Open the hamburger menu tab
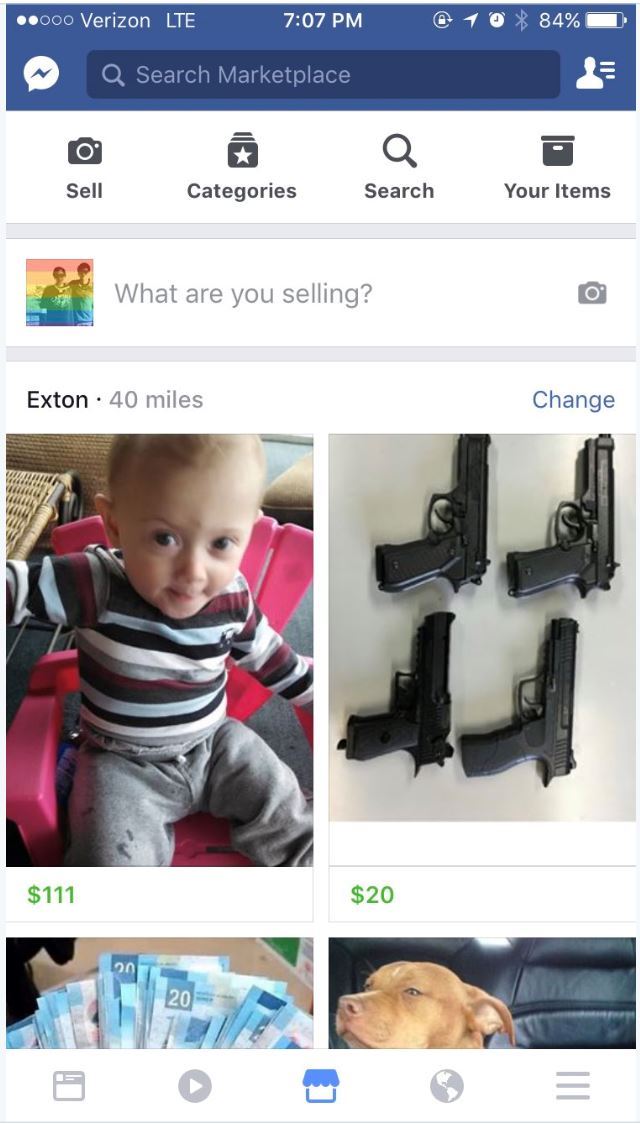Viewport: 640px width, 1124px height. click(573, 1086)
